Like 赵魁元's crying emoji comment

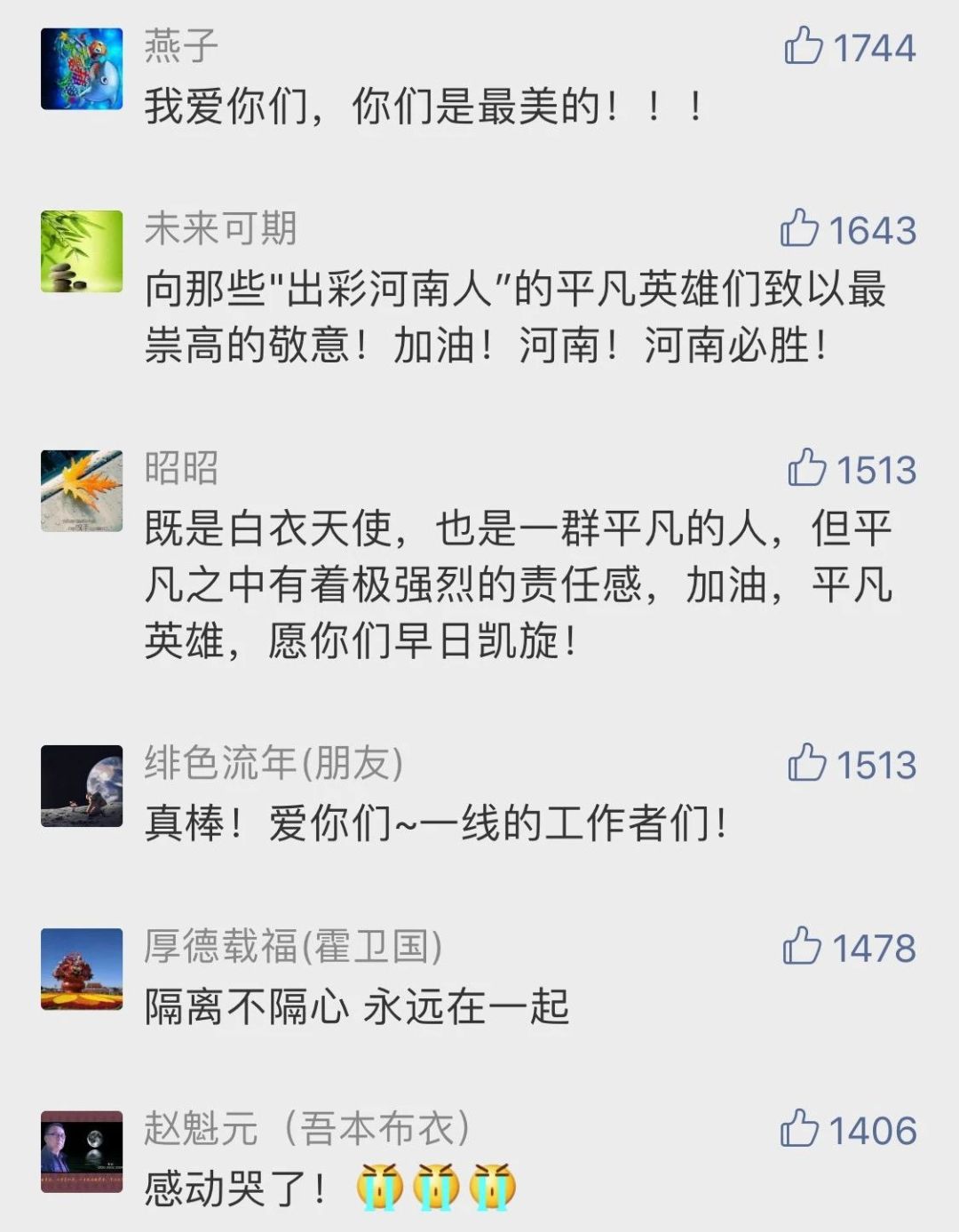(x=799, y=1129)
